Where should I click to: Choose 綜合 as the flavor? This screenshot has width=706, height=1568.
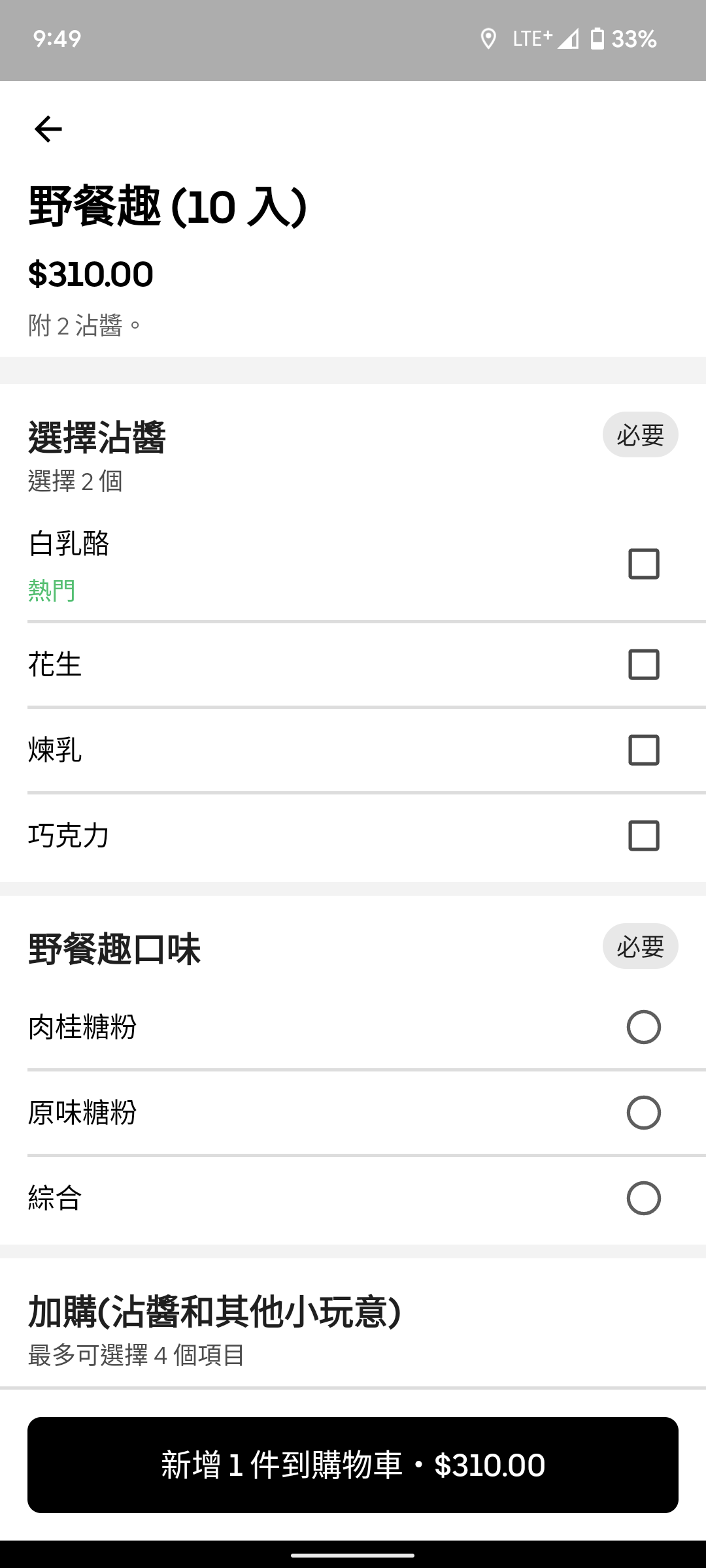(x=643, y=1198)
